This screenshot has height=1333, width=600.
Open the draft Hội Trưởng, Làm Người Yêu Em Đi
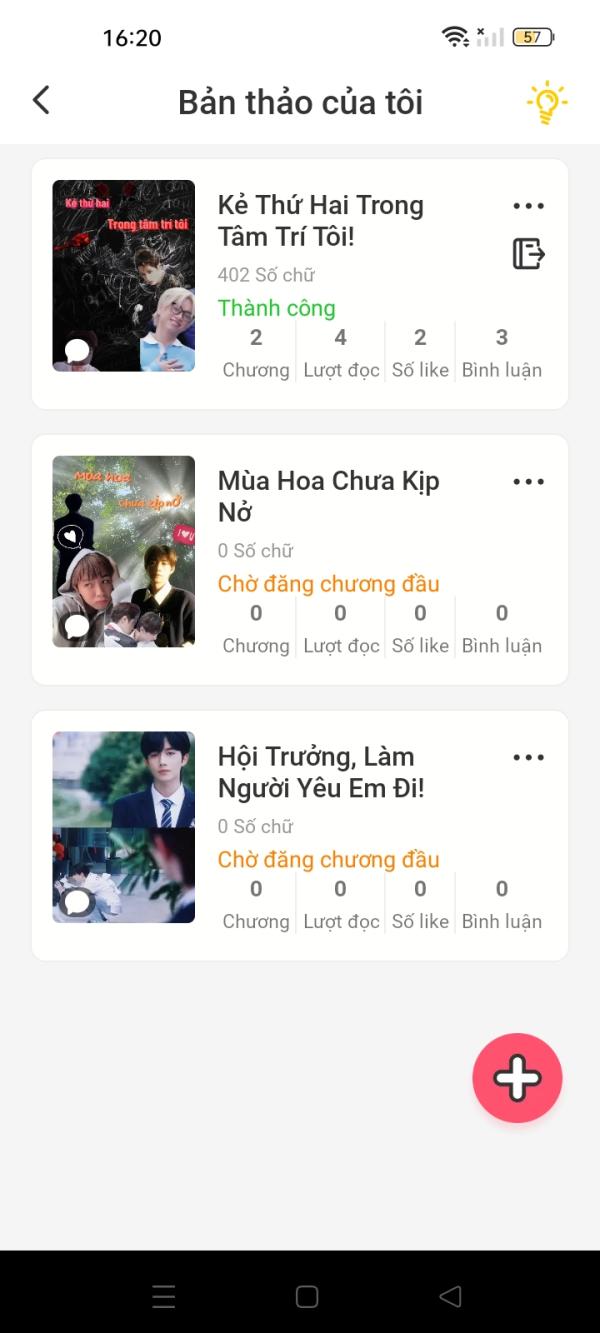click(x=320, y=772)
